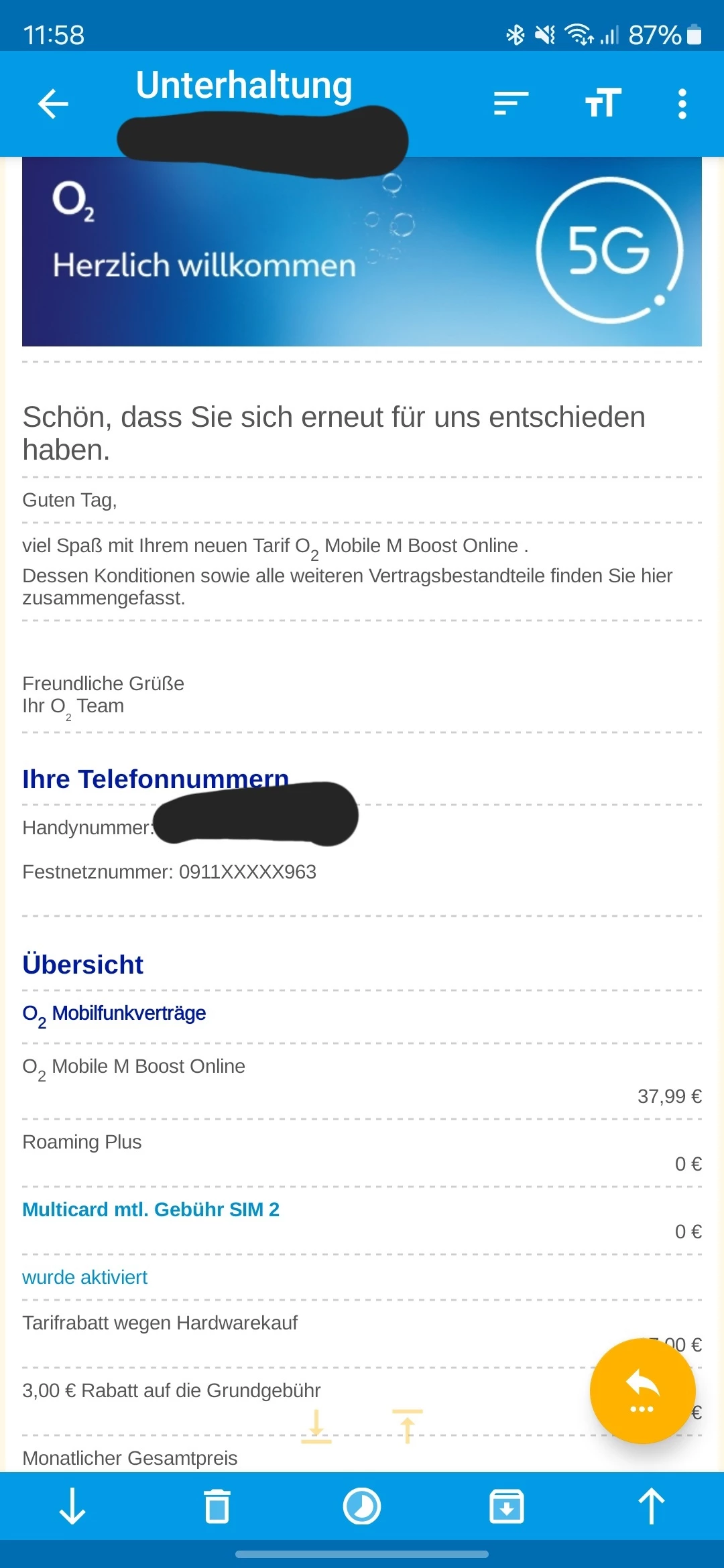Jump to the bottom of the email
This screenshot has height=1568, width=724.
[316, 1426]
